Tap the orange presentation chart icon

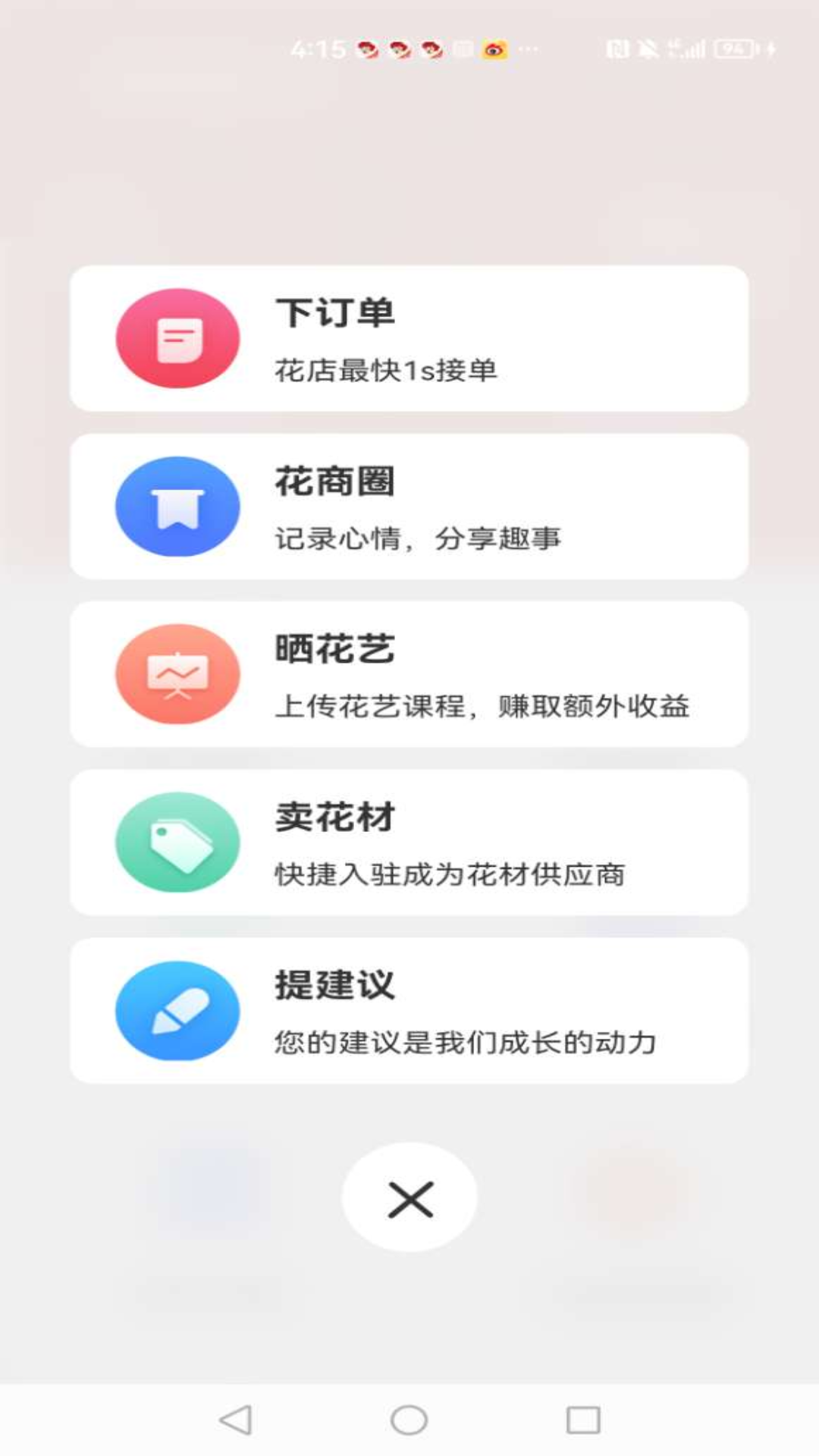click(177, 673)
